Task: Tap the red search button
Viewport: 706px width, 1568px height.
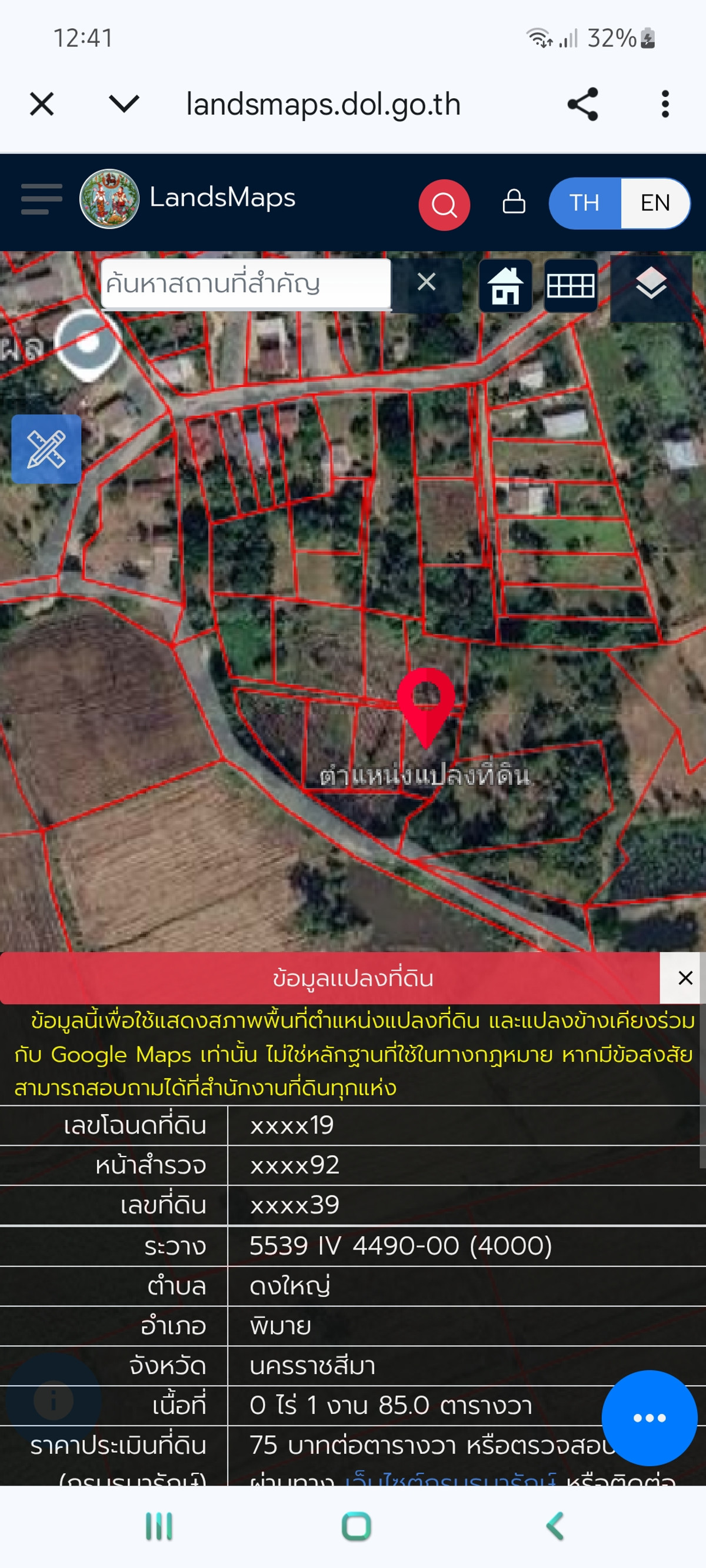Action: tap(444, 205)
